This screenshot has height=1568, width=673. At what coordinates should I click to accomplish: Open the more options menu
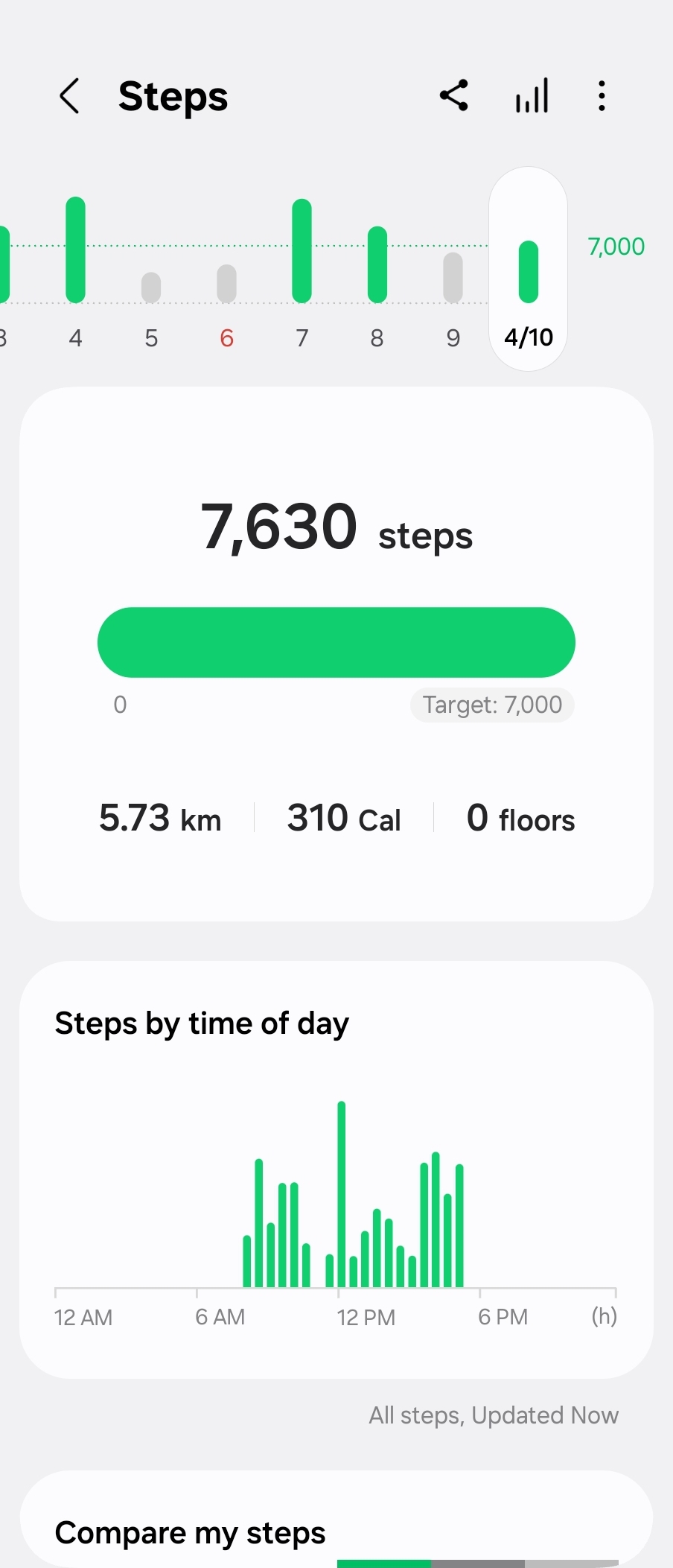(602, 96)
